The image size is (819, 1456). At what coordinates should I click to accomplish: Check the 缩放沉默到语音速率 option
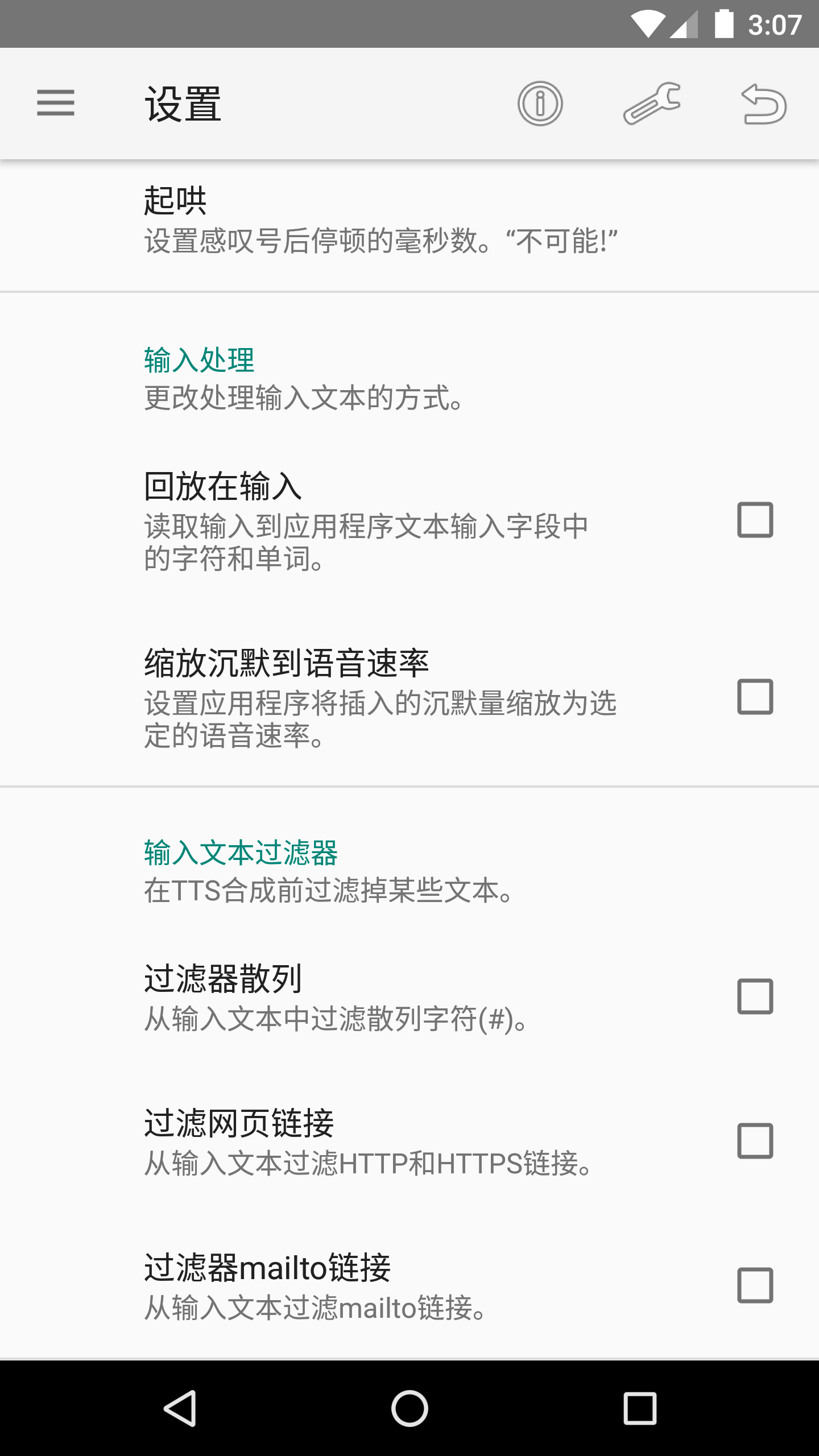tap(755, 697)
